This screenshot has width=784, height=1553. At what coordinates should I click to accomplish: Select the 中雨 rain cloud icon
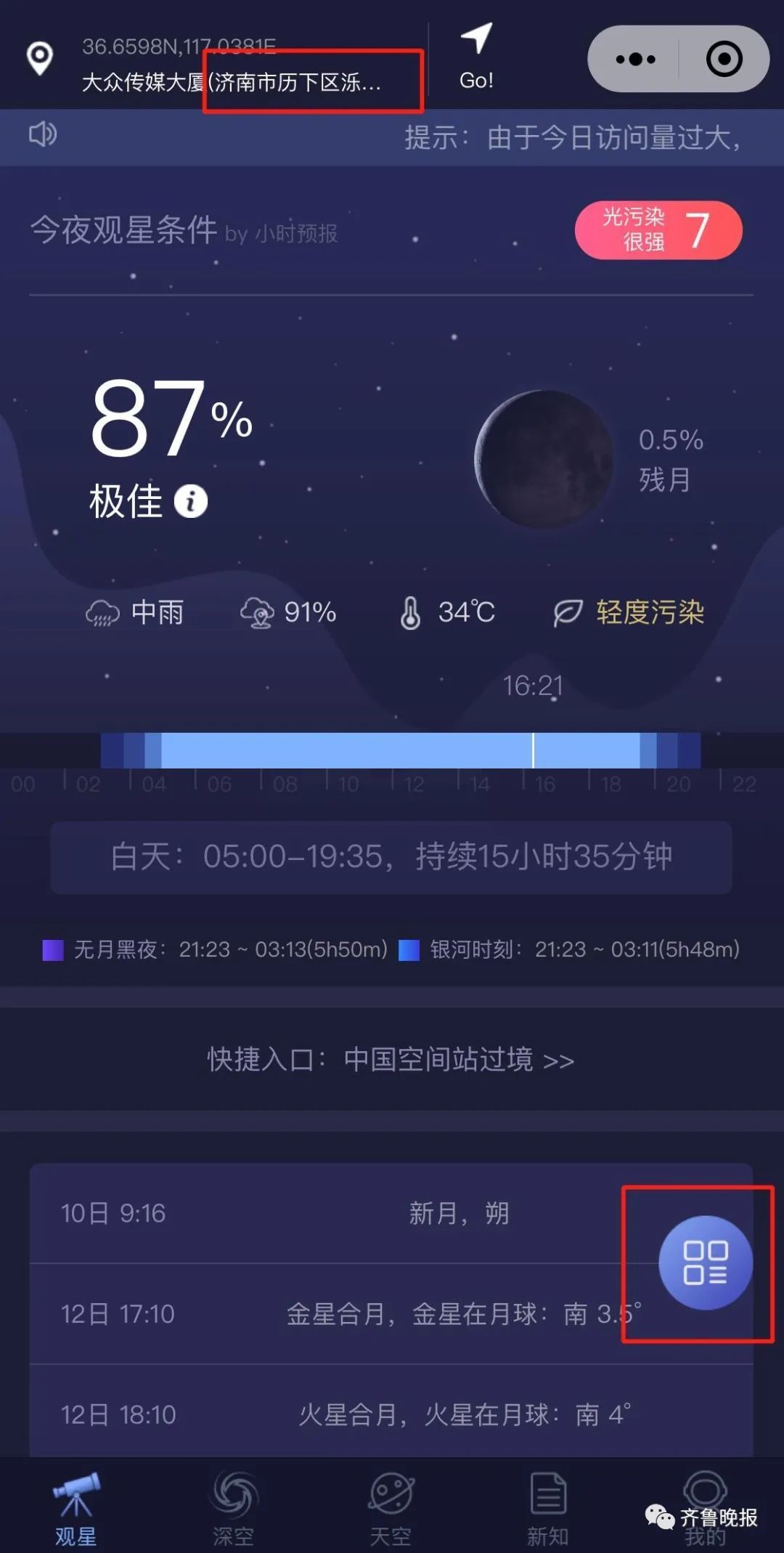click(x=104, y=612)
